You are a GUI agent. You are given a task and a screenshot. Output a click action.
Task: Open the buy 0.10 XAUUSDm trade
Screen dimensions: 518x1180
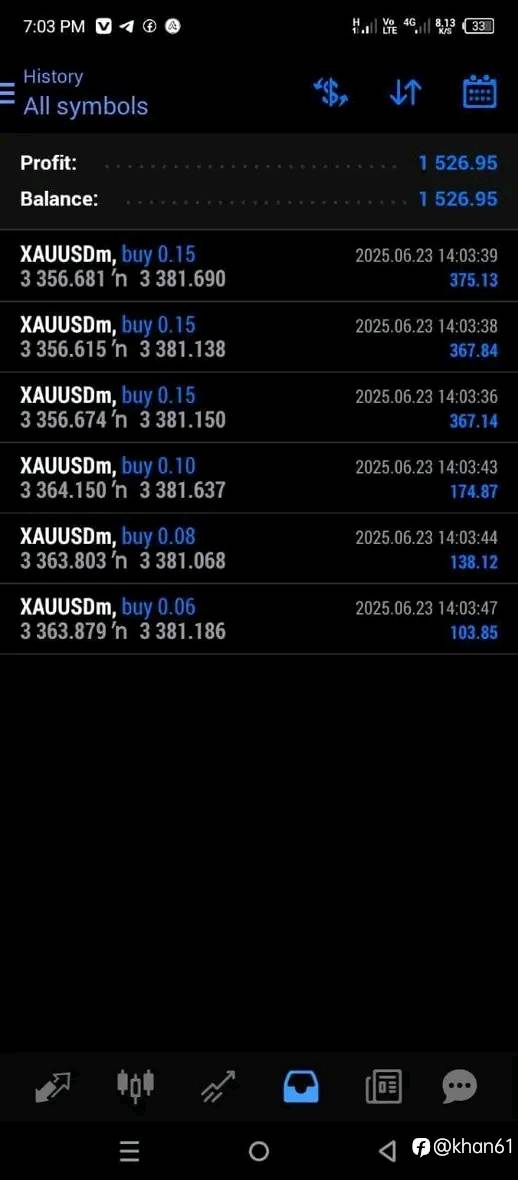259,478
